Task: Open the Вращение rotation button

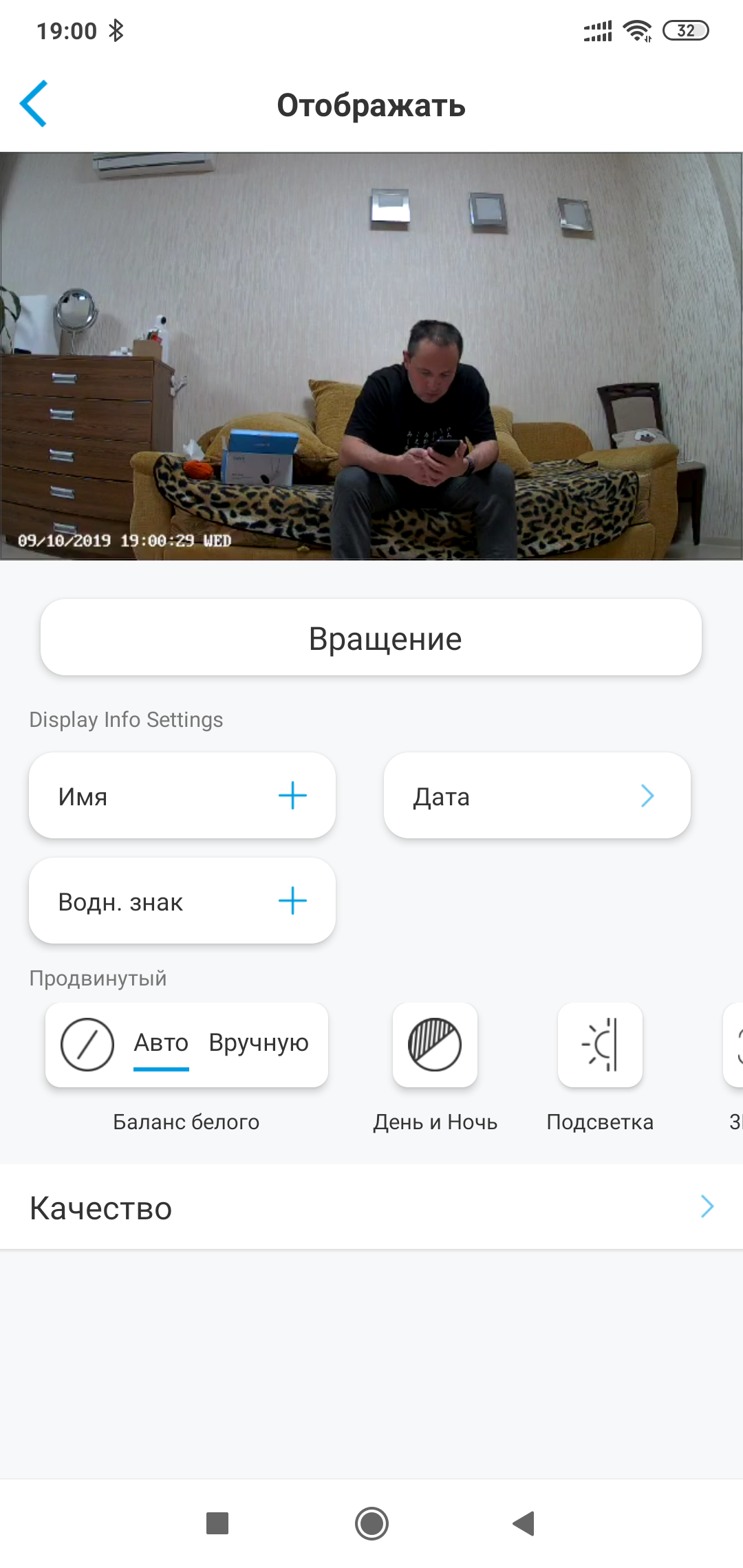Action: (371, 638)
